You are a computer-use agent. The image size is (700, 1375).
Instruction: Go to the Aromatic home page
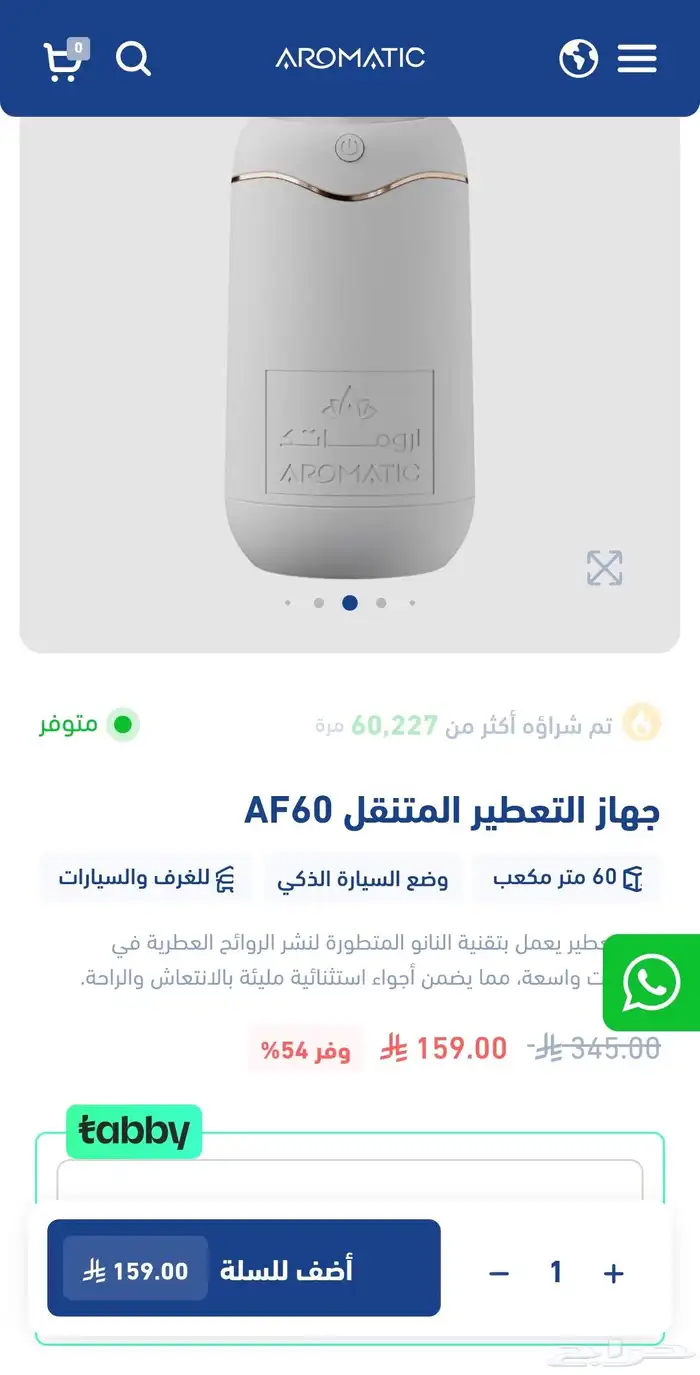[x=350, y=58]
